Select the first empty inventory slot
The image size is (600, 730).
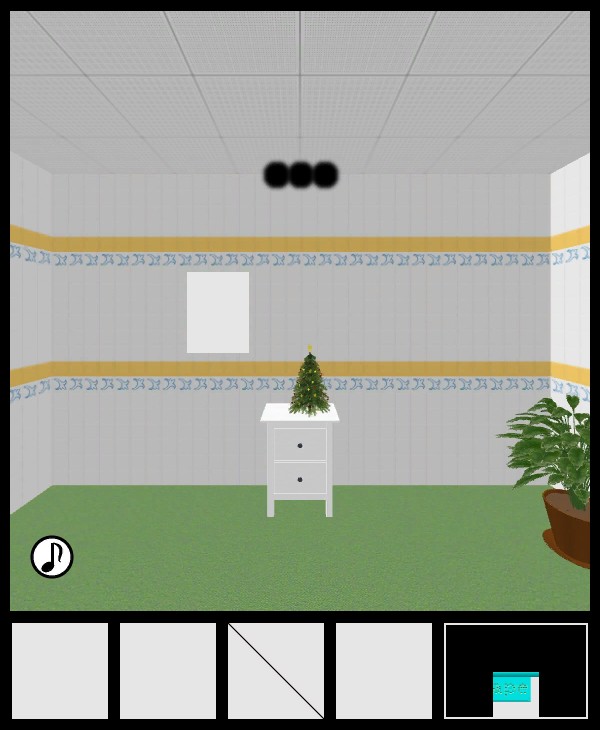pos(60,671)
